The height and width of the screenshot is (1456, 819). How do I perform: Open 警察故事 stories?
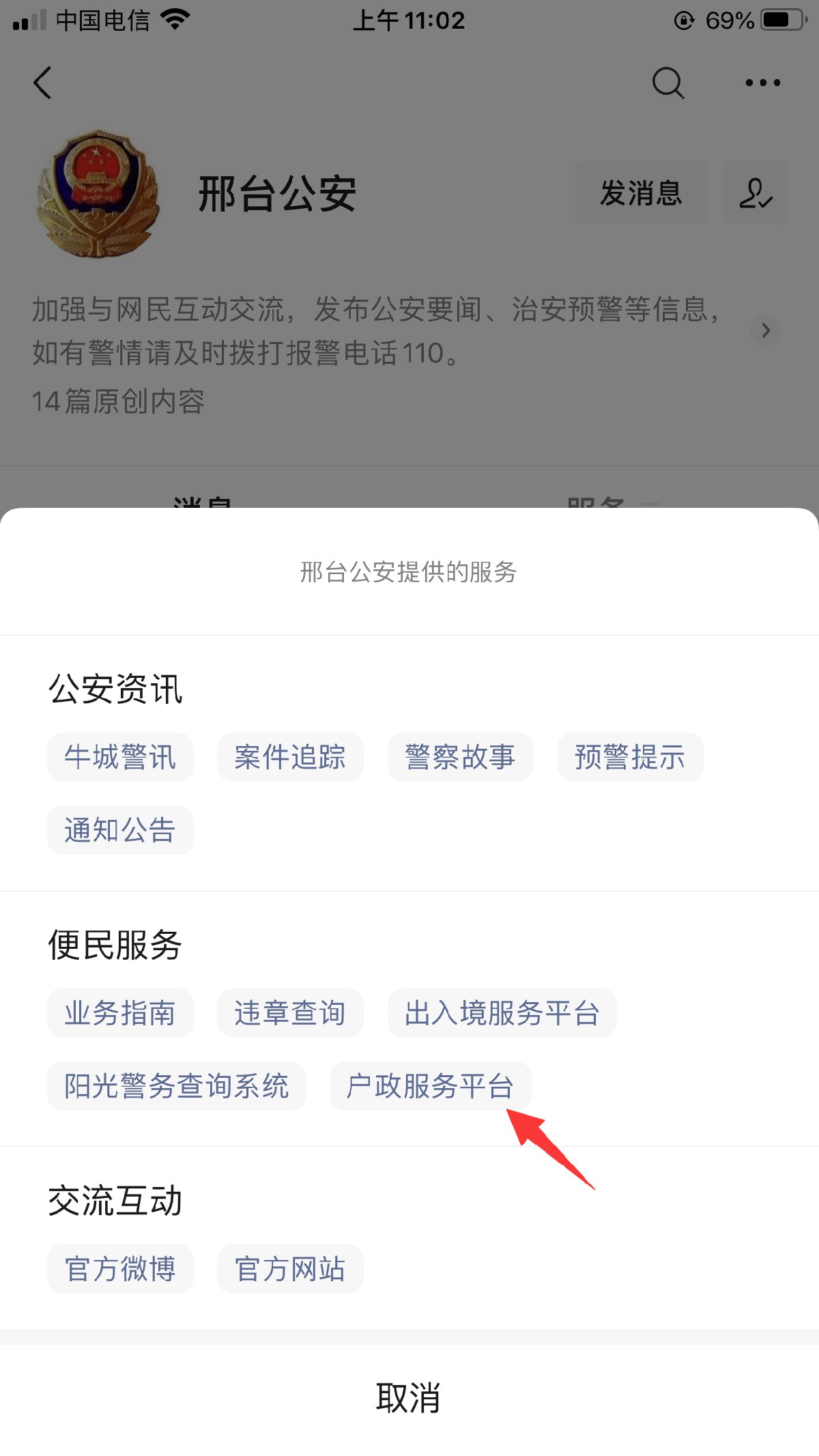[460, 757]
